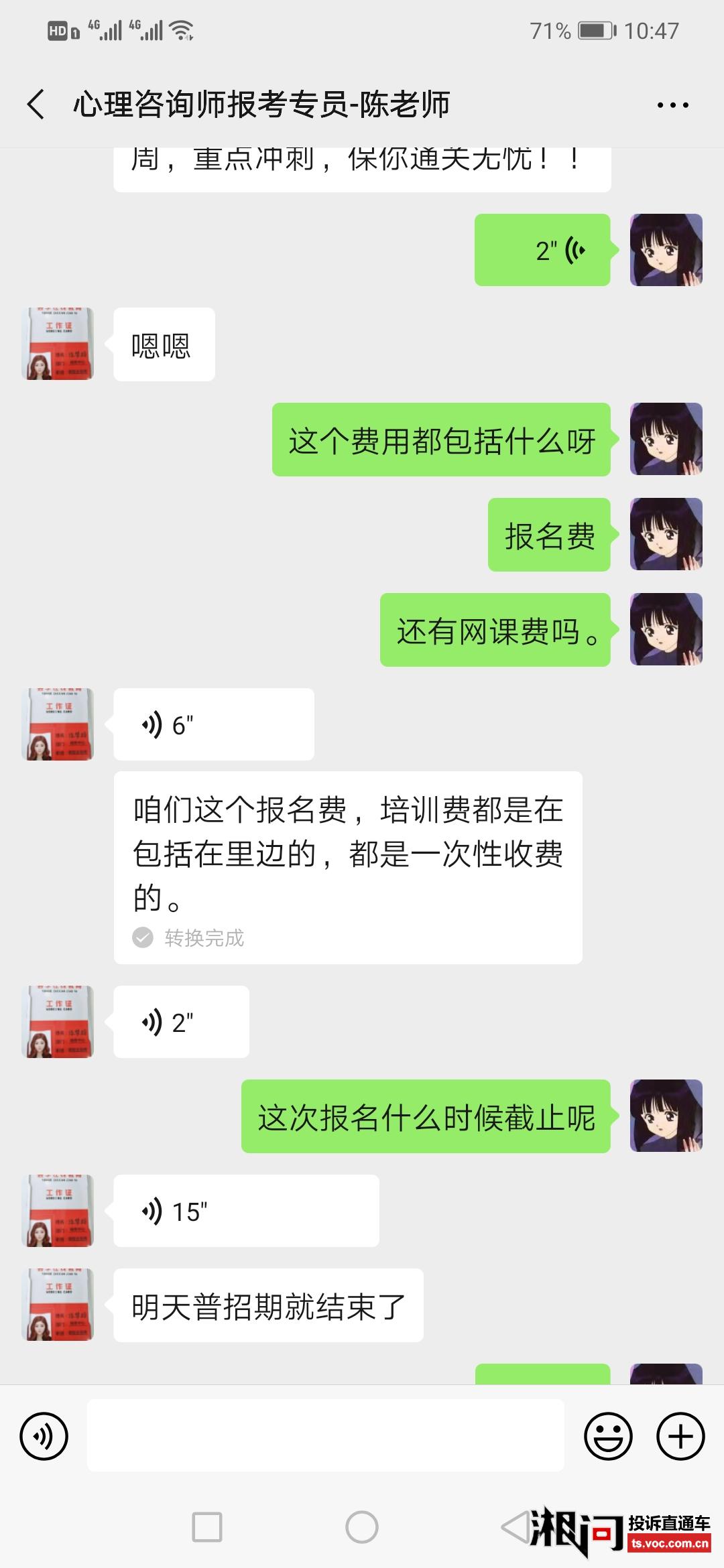Screen dimensions: 724x1568
Task: Play the received 2-second voice message
Action: click(181, 1023)
